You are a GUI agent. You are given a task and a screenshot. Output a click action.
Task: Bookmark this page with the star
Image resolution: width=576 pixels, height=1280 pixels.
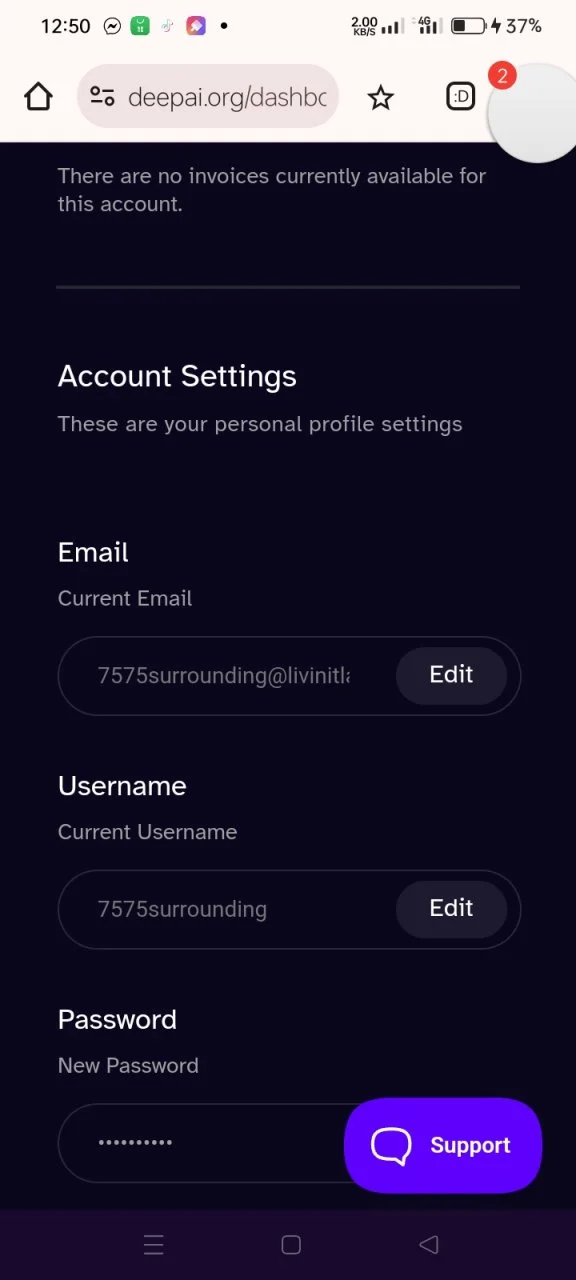(380, 97)
